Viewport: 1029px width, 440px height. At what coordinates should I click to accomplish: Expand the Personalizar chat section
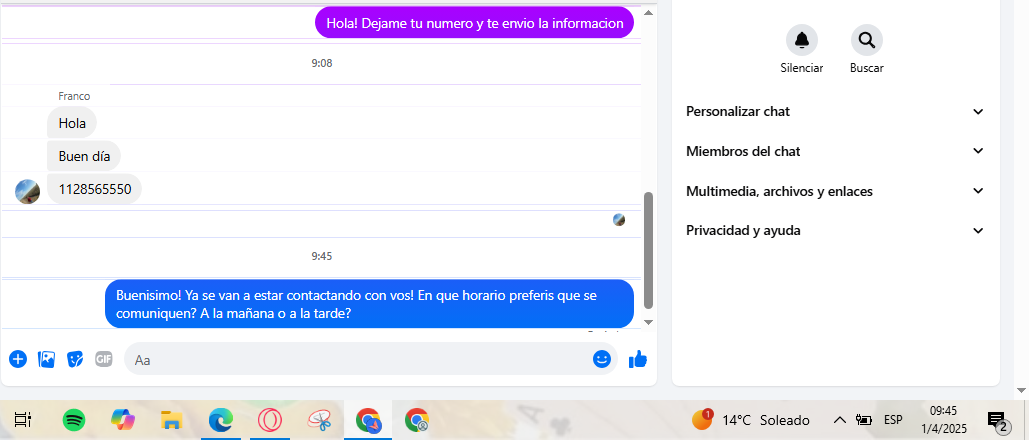click(x=835, y=111)
